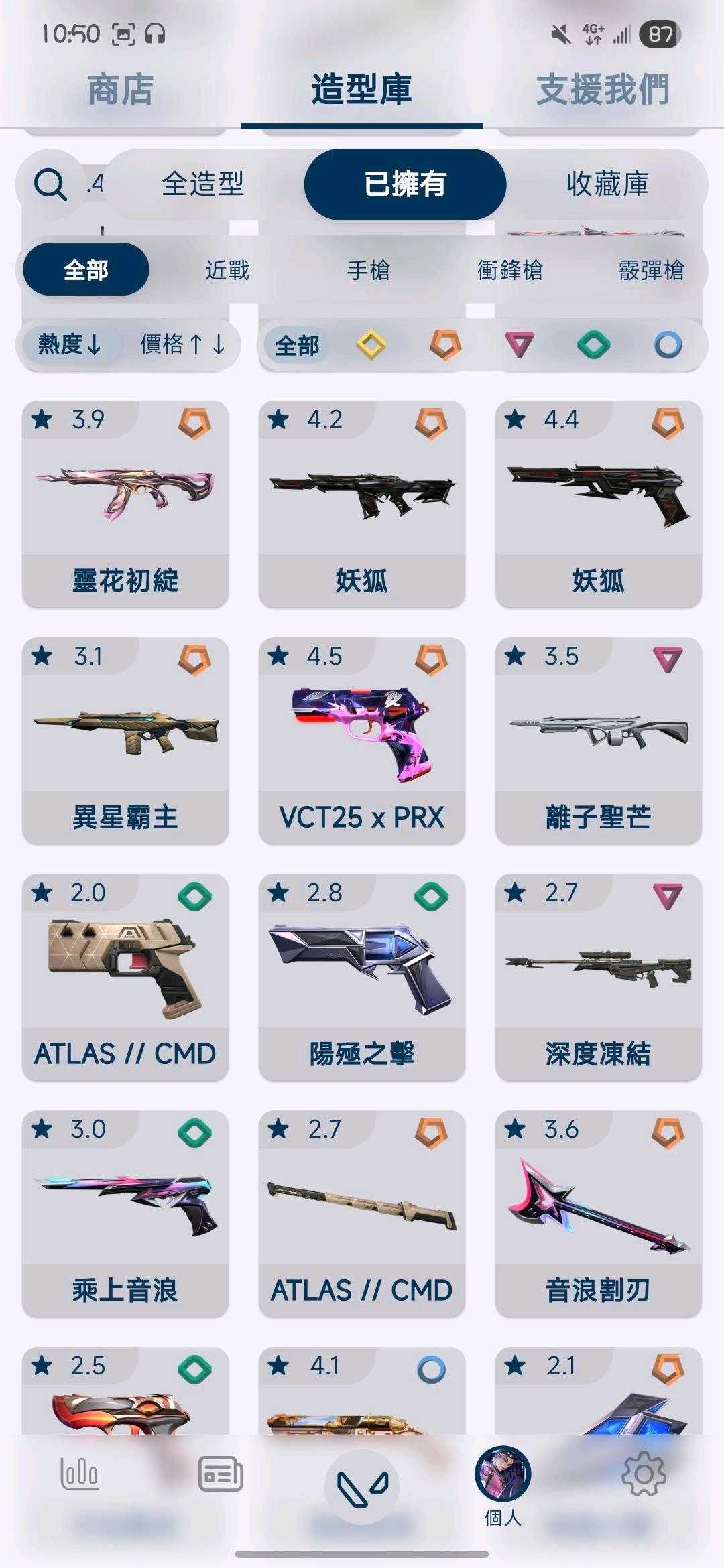The image size is (724, 1568).
Task: Switch to the 商店 tab
Action: pyautogui.click(x=121, y=90)
